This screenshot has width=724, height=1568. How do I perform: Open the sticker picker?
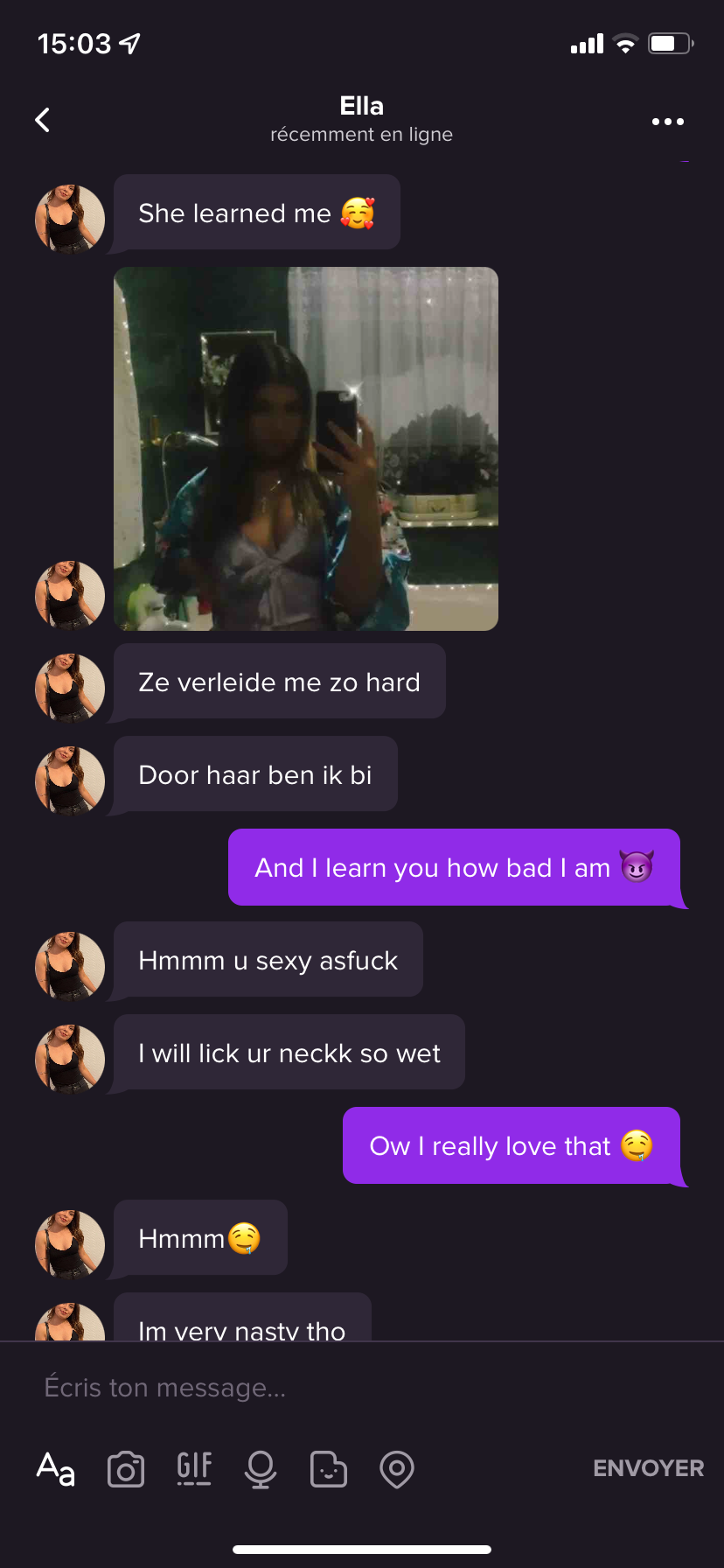coord(329,1469)
